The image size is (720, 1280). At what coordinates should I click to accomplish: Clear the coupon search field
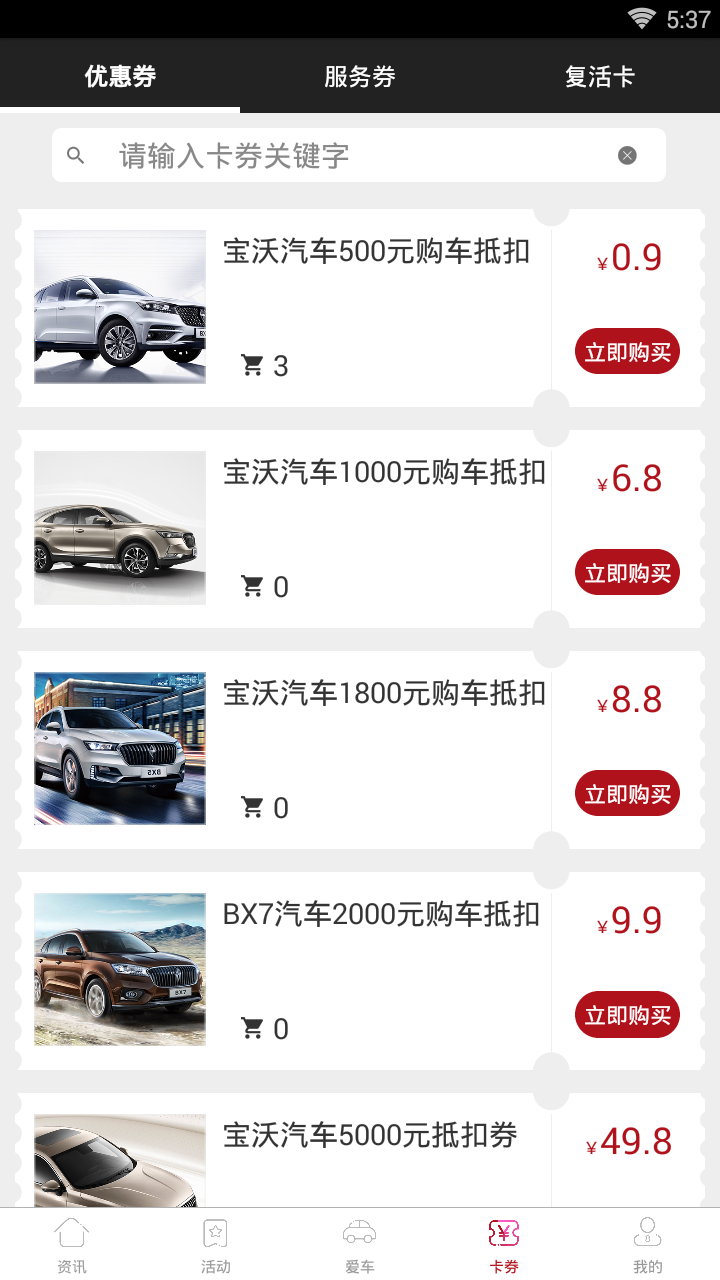point(627,155)
